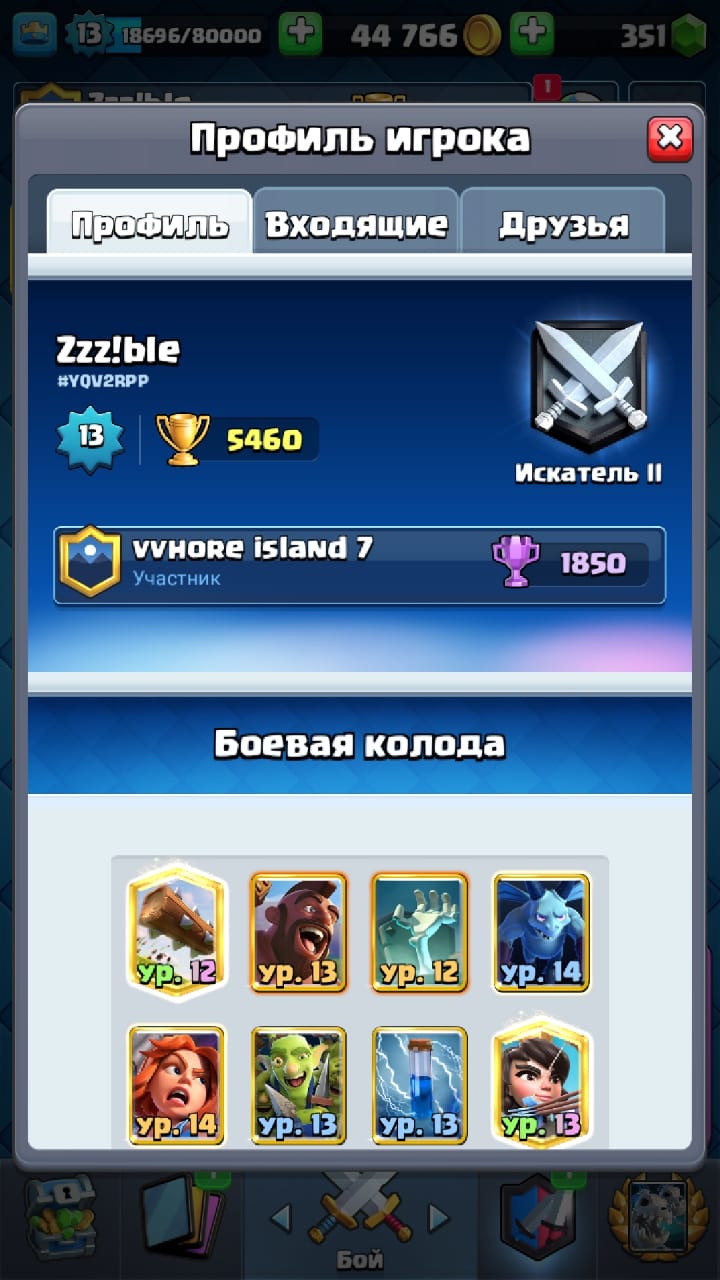Image resolution: width=720 pixels, height=1280 pixels.
Task: Close the player profile dialog
Action: pos(669,139)
